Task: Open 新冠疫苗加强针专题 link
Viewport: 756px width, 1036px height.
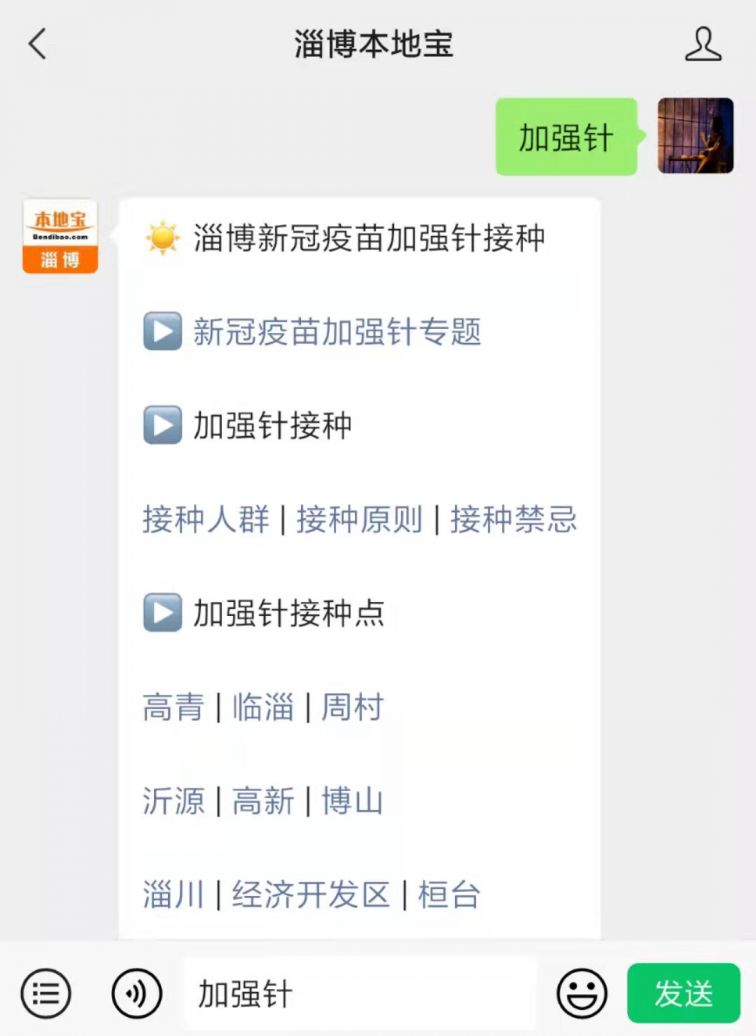Action: 336,332
